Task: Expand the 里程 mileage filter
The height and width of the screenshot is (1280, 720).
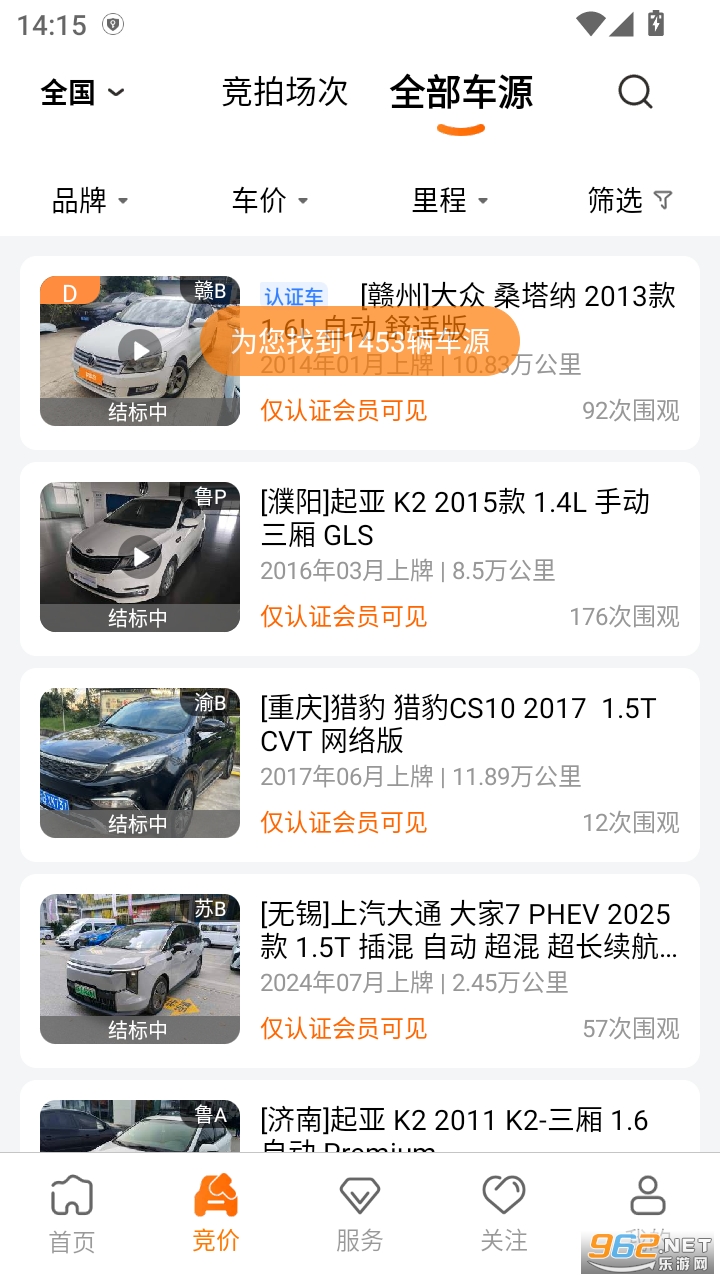Action: pos(447,200)
